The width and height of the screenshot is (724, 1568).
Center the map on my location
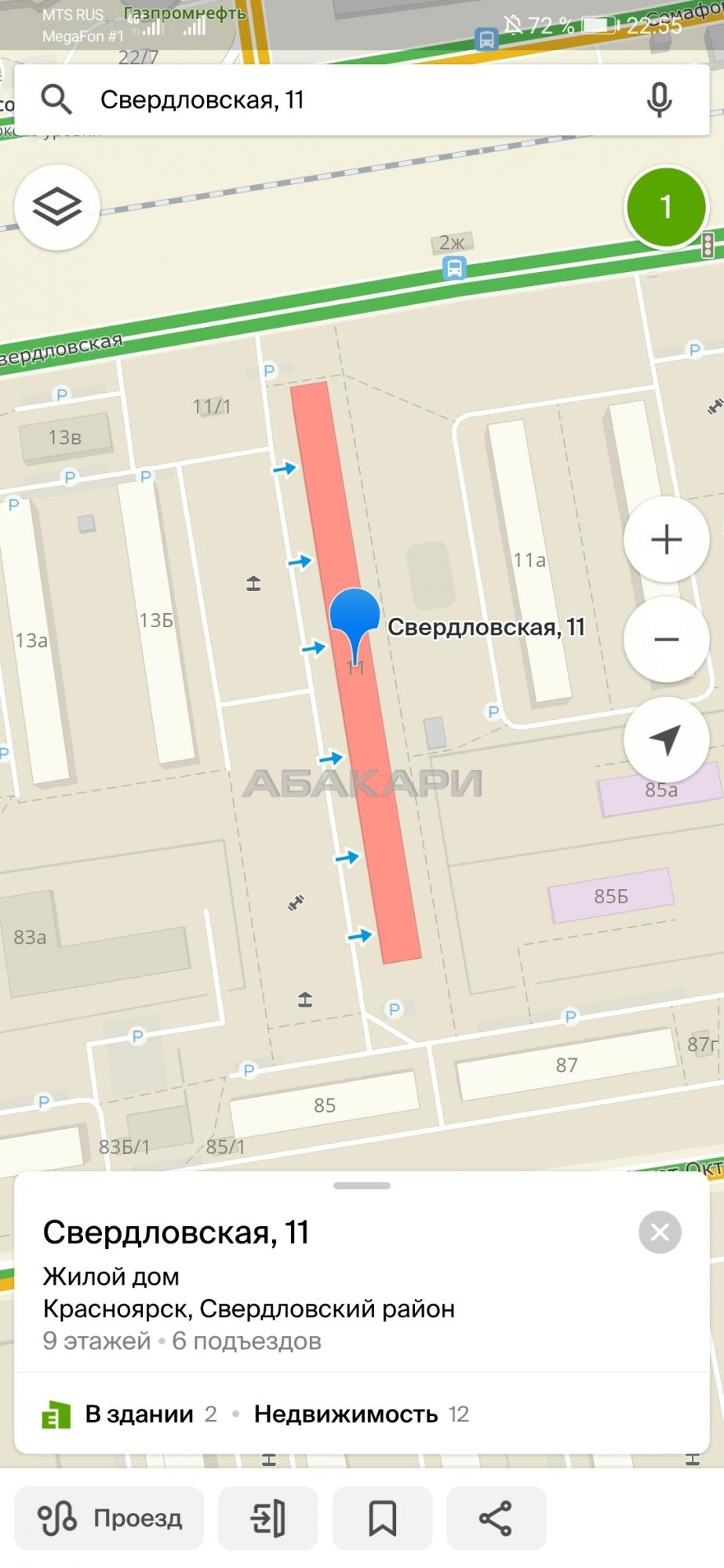pos(666,739)
